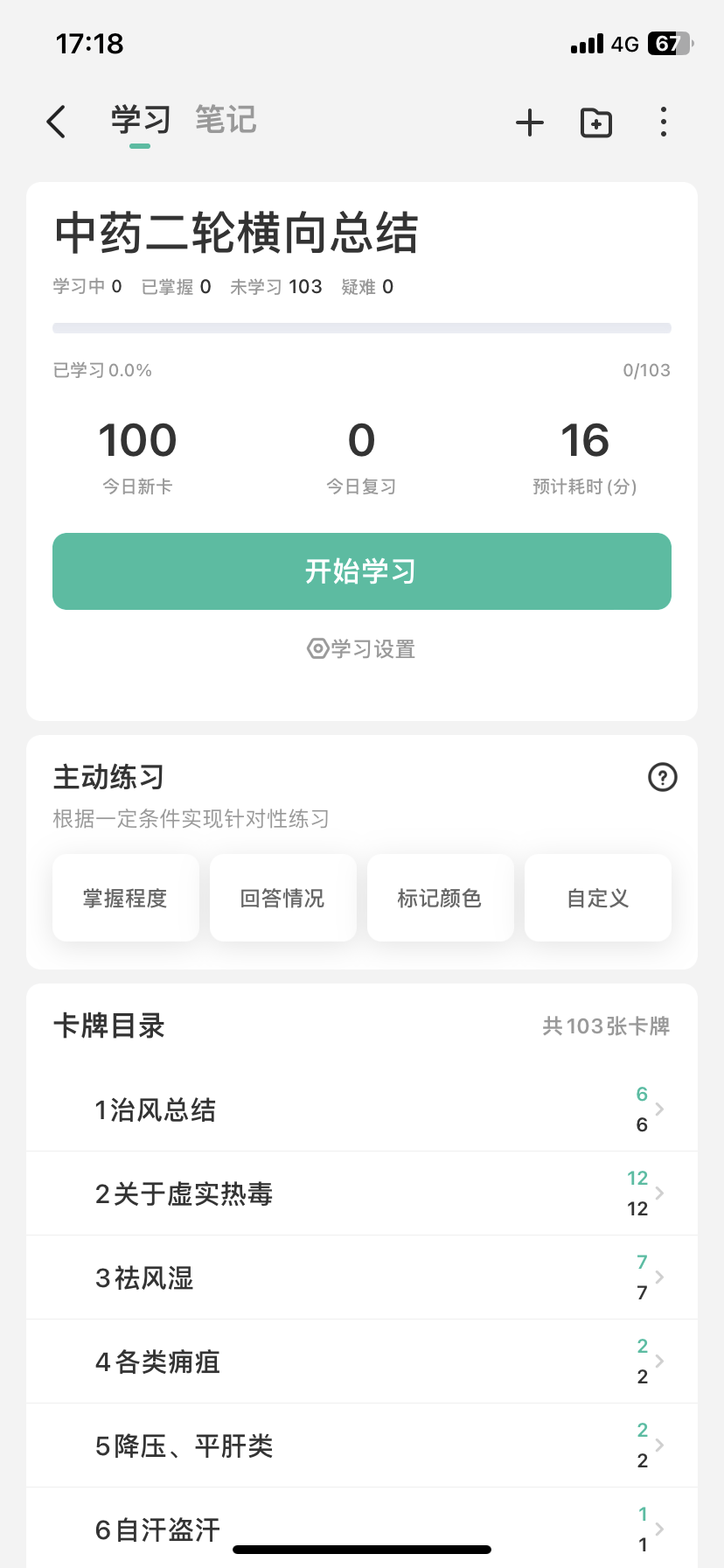Select the 回答情况 practice option
Screen dimensions: 724x1568
click(x=283, y=898)
